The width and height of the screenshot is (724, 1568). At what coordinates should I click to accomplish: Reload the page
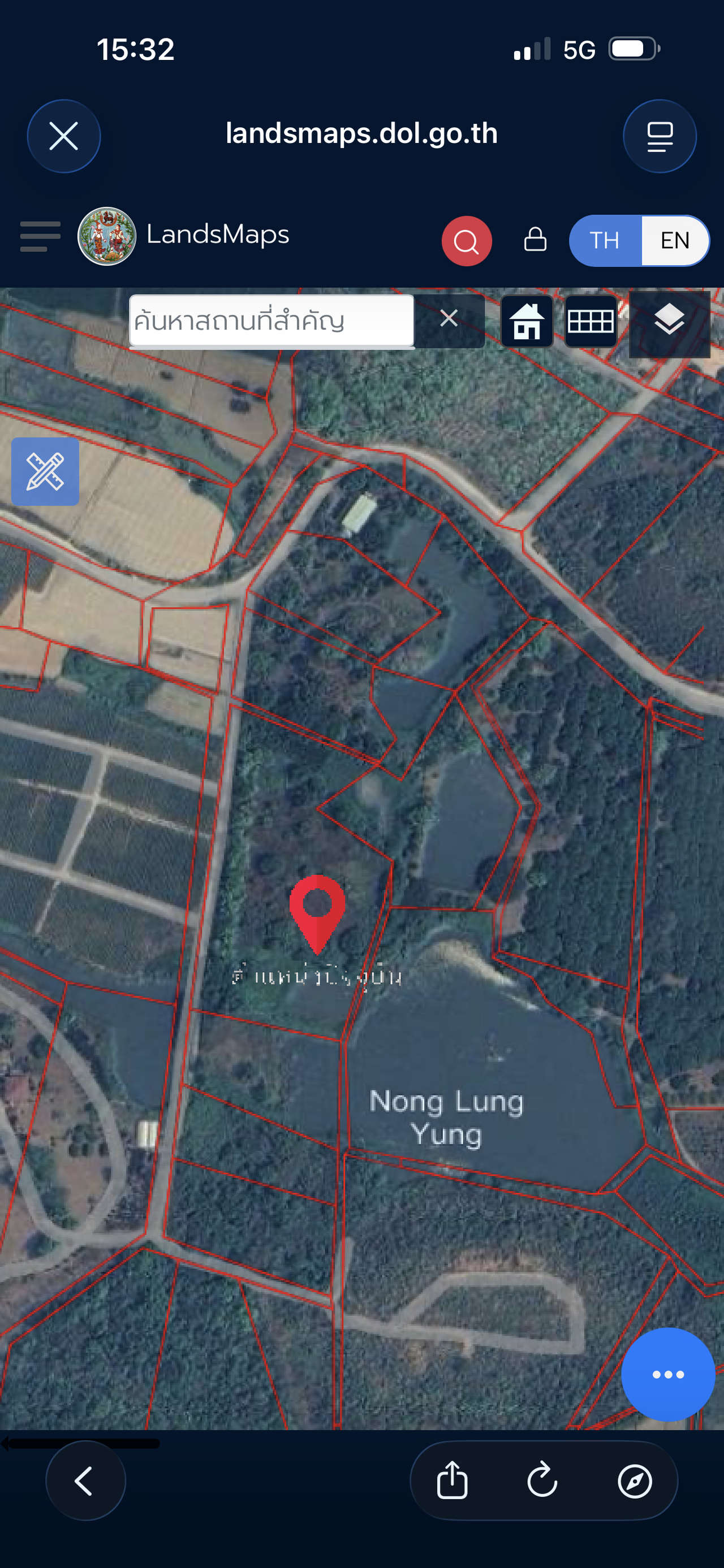(x=542, y=1480)
